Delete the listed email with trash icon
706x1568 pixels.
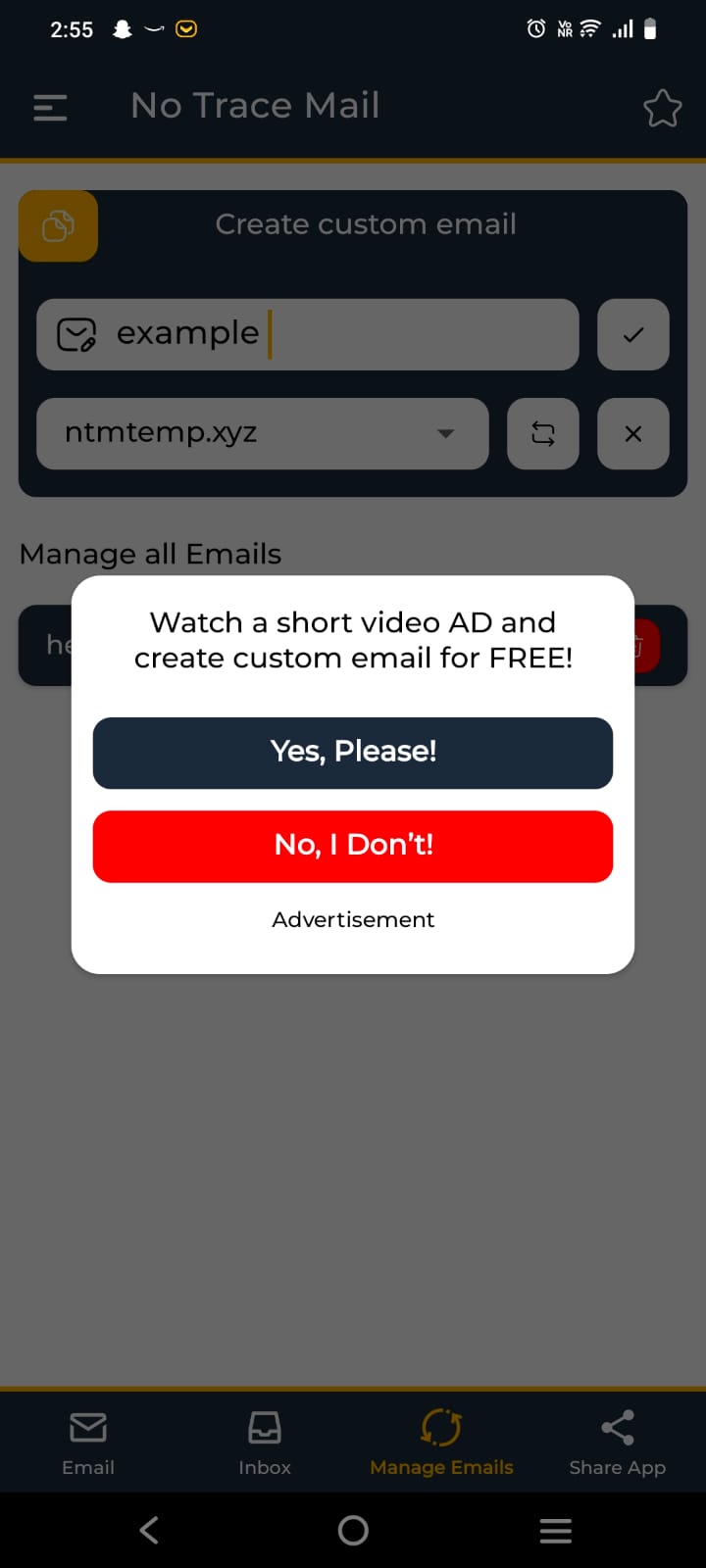(x=646, y=646)
